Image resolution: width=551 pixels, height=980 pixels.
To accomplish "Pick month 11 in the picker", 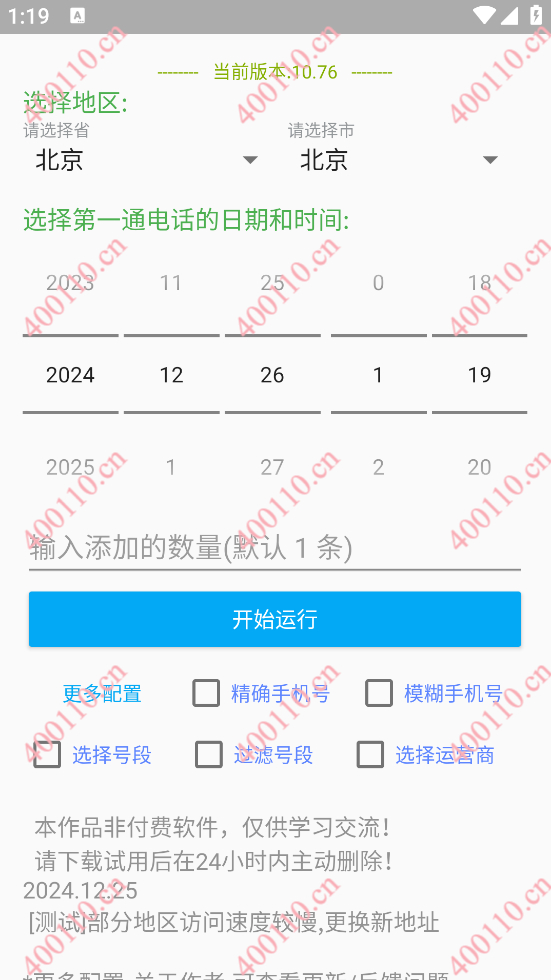I will coord(171,282).
